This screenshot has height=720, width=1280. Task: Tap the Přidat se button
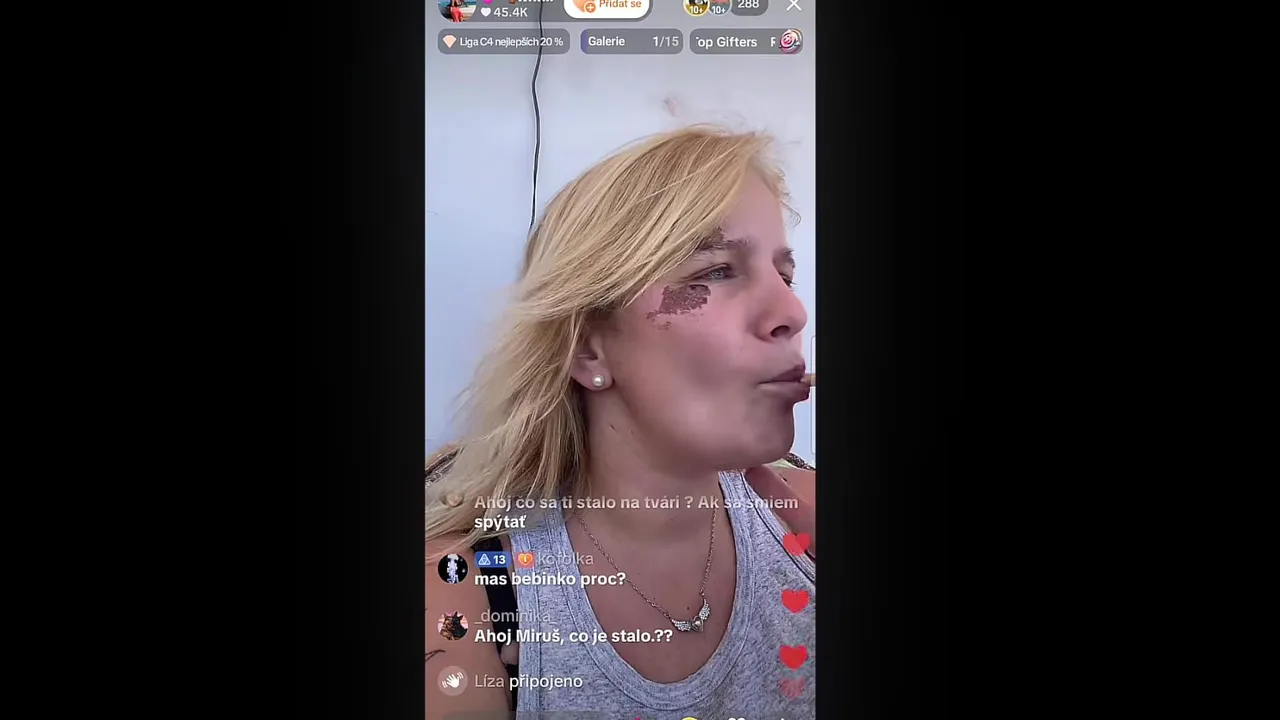click(x=607, y=6)
